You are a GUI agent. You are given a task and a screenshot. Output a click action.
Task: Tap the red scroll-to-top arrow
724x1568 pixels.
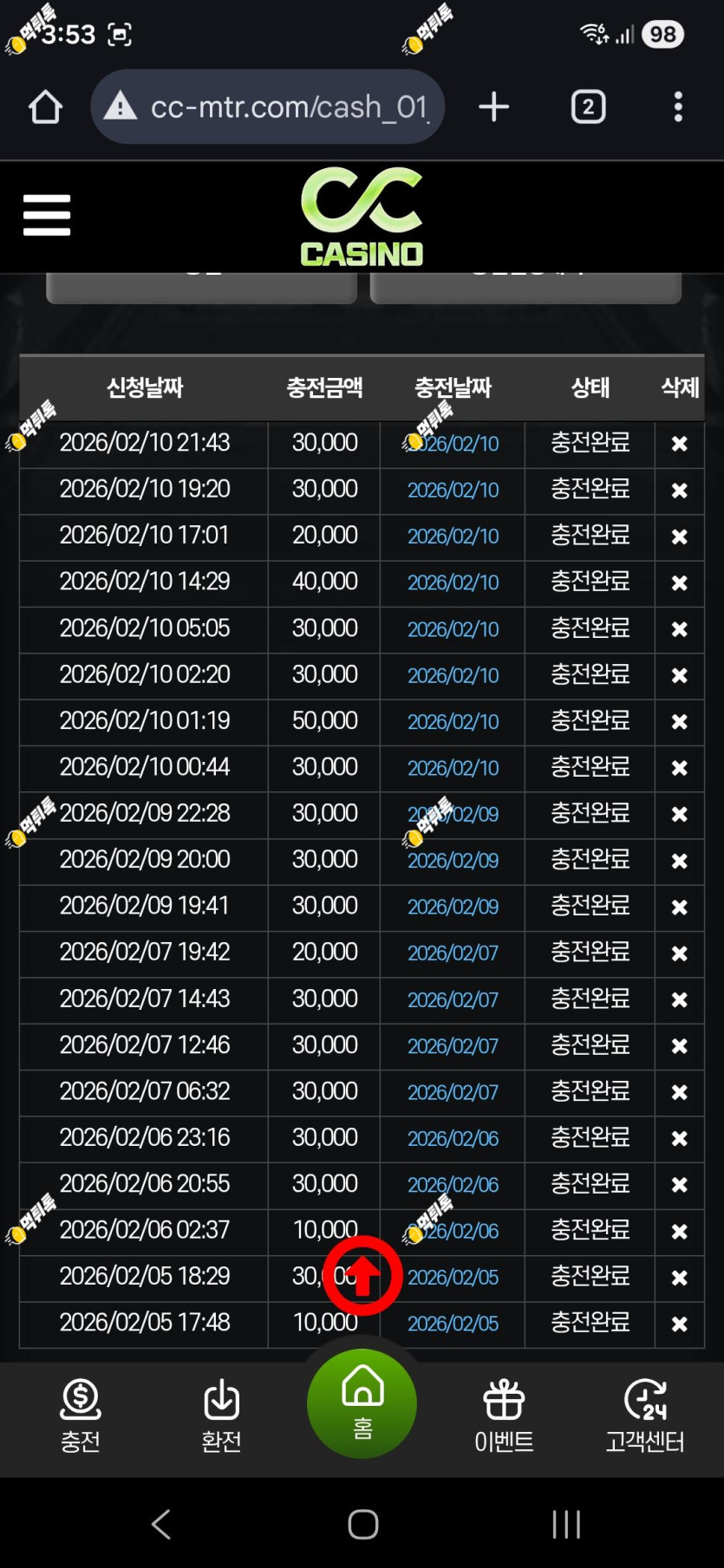pos(362,1276)
